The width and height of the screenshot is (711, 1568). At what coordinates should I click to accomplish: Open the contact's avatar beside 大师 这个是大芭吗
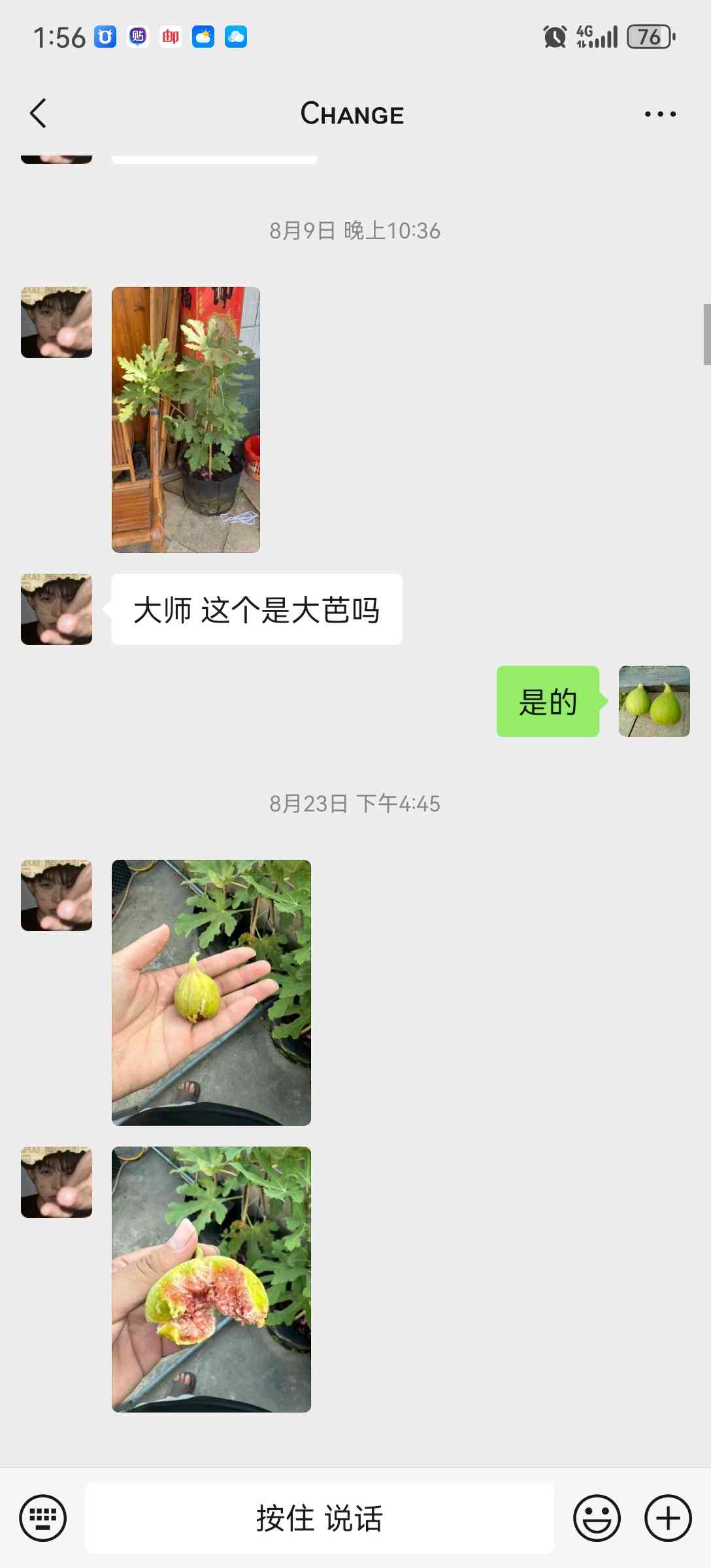(57, 610)
